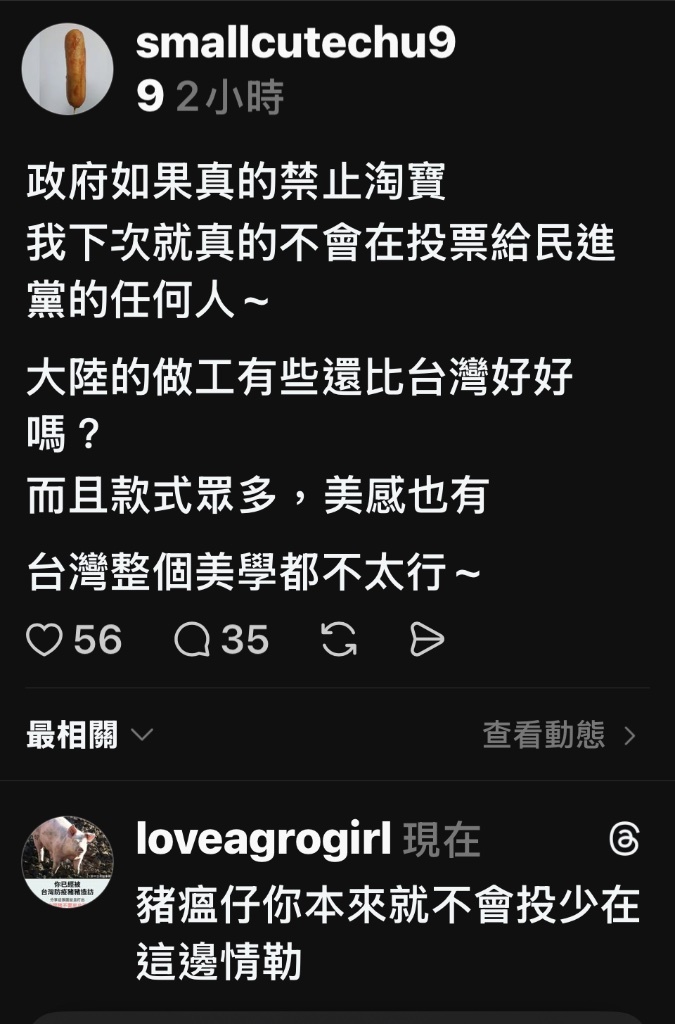Open comments on smallcutechu99's post
Image resolution: width=675 pixels, height=1024 pixels.
[x=193, y=640]
